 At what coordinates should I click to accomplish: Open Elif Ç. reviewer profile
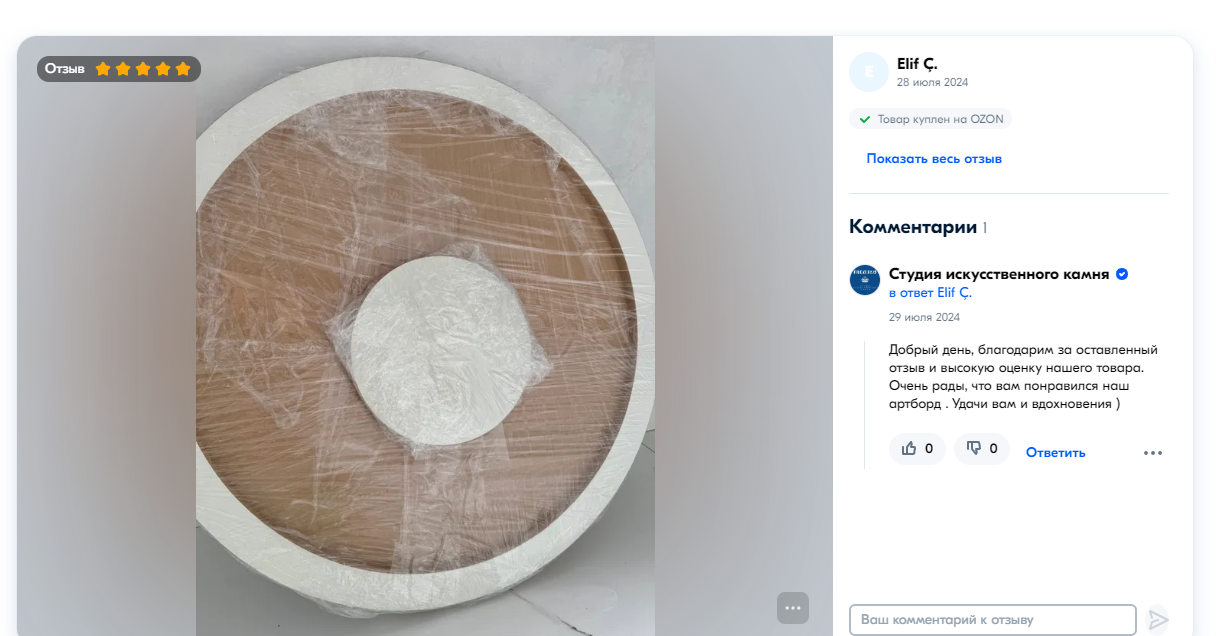(x=917, y=65)
